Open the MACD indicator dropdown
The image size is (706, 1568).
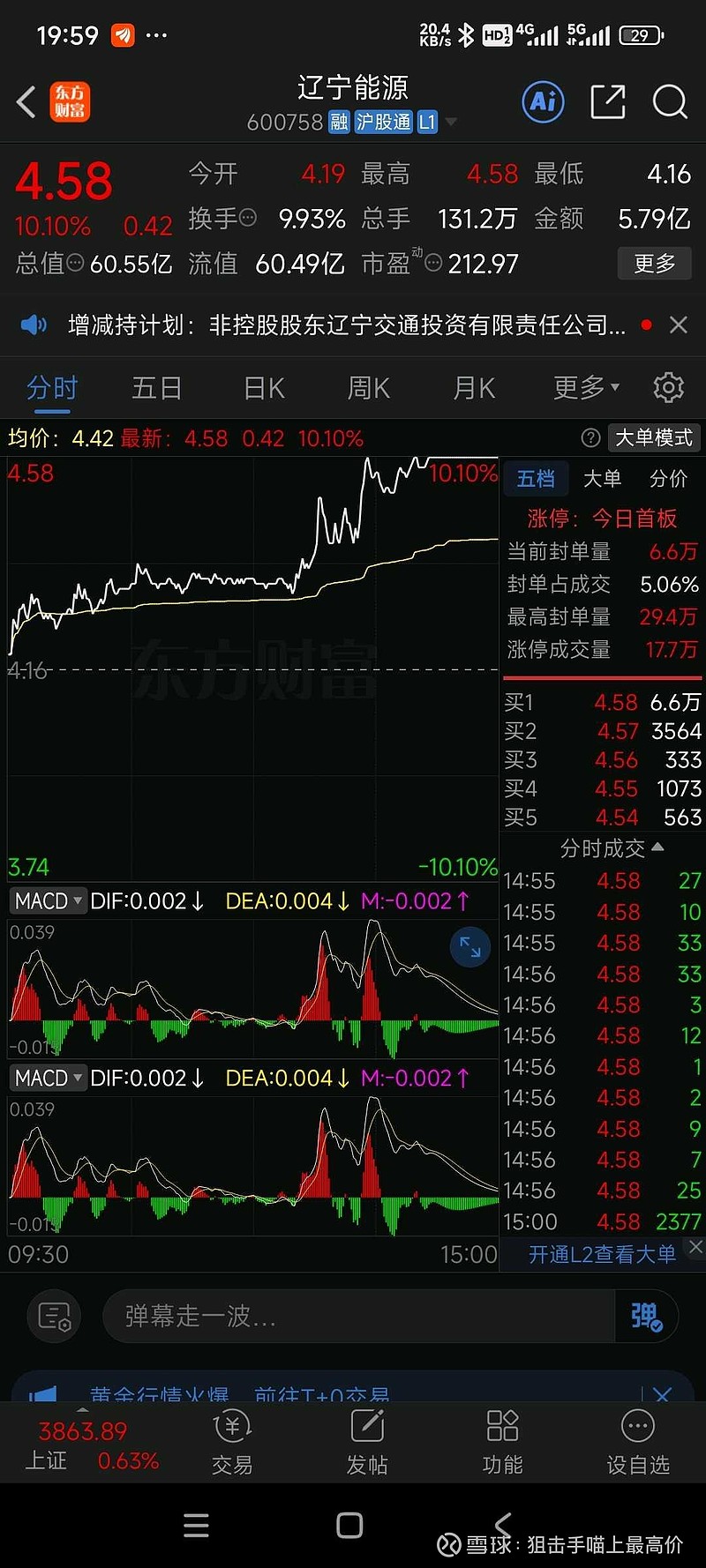pos(47,900)
